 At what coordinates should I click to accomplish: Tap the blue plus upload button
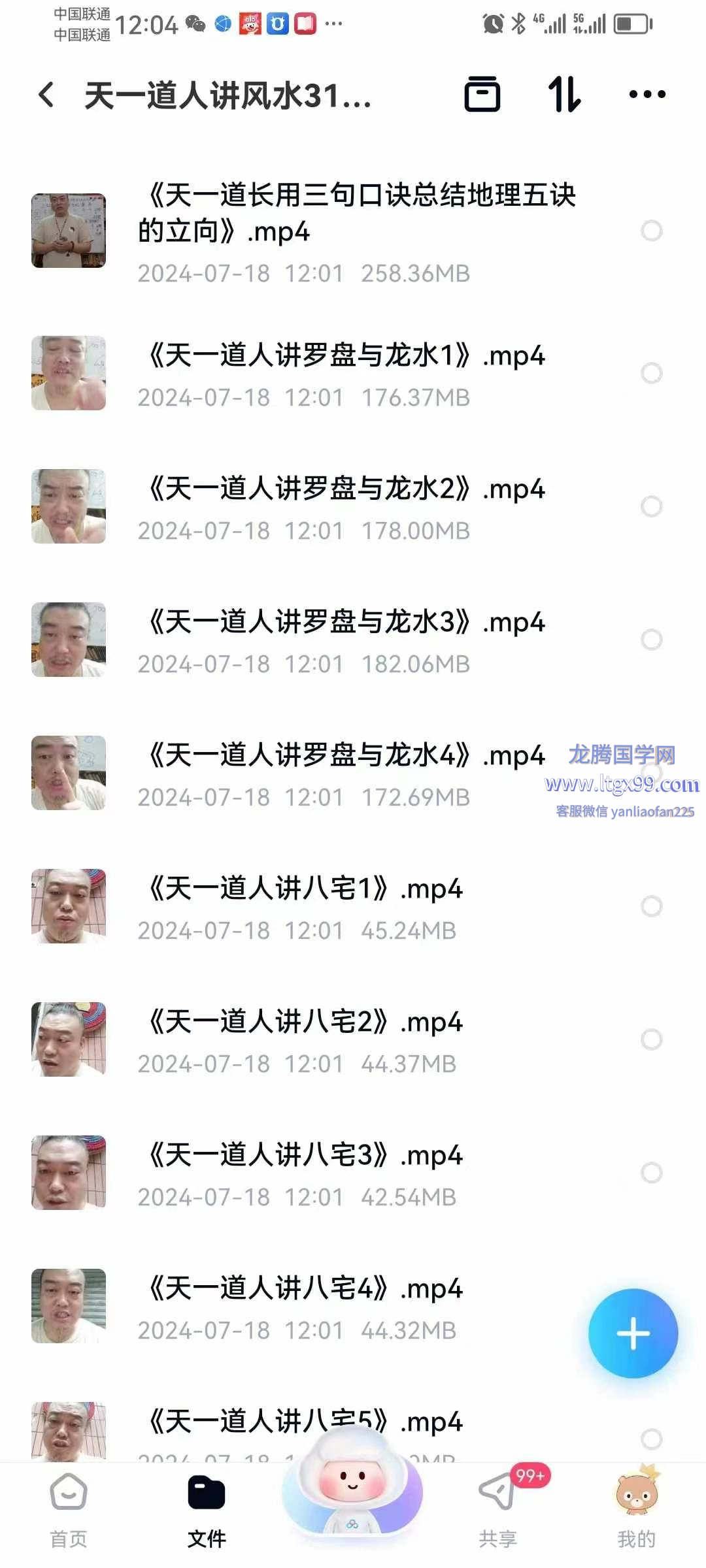[633, 1333]
